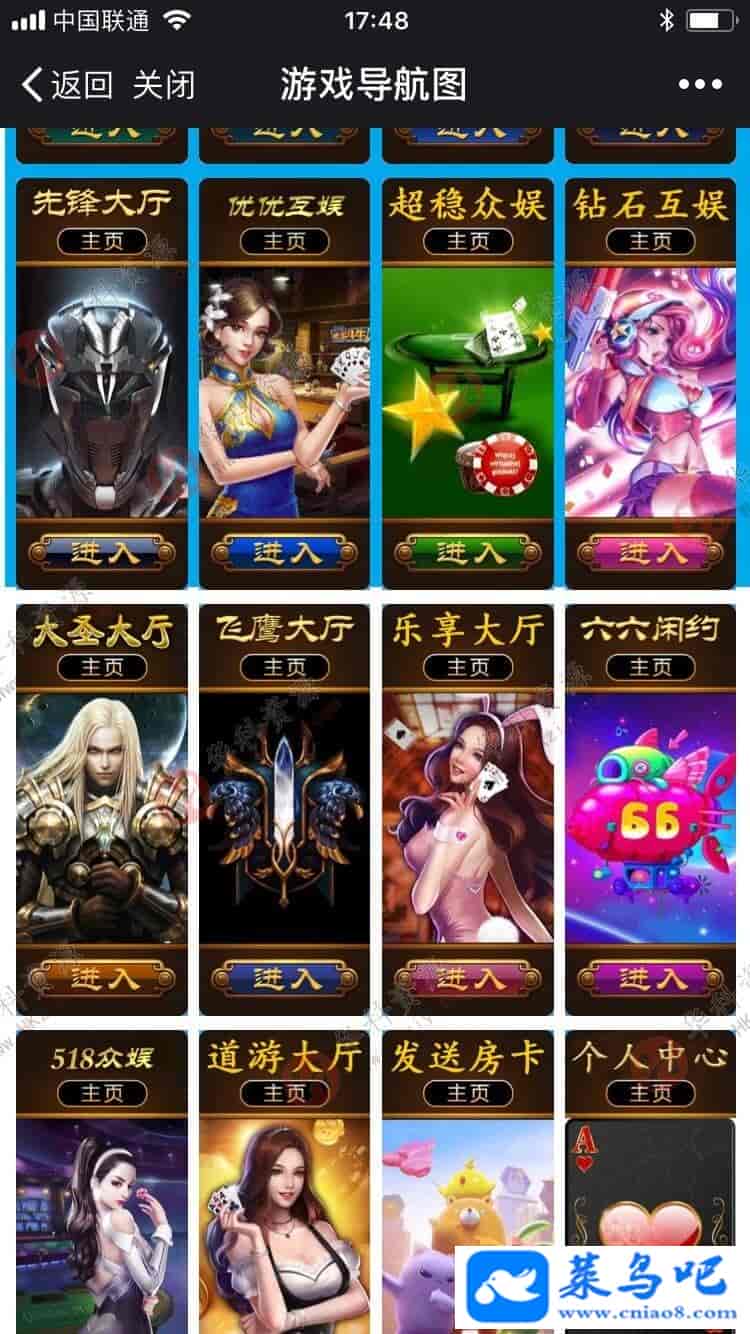
Task: Open the three-dot overflow menu
Action: (x=699, y=85)
